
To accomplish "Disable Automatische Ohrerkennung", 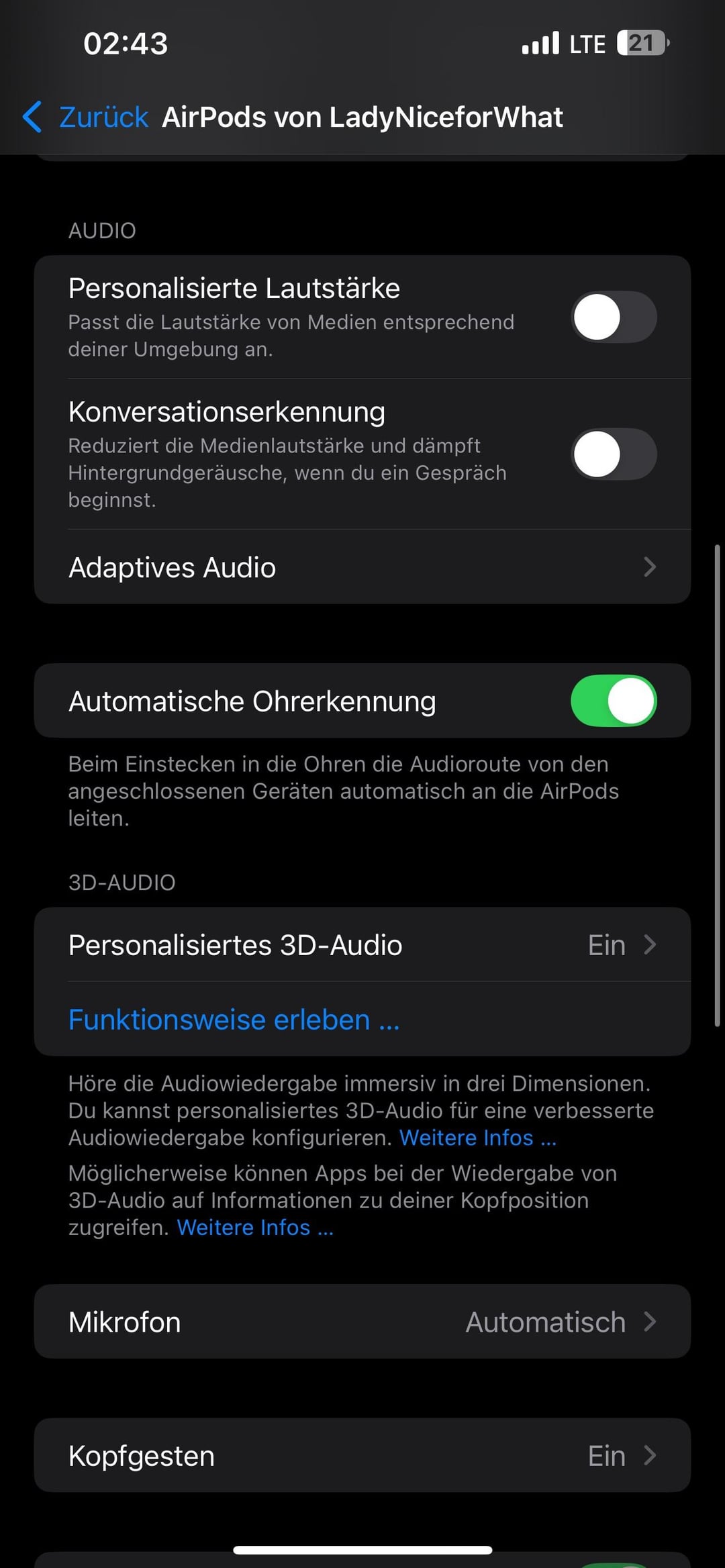I will pos(614,701).
